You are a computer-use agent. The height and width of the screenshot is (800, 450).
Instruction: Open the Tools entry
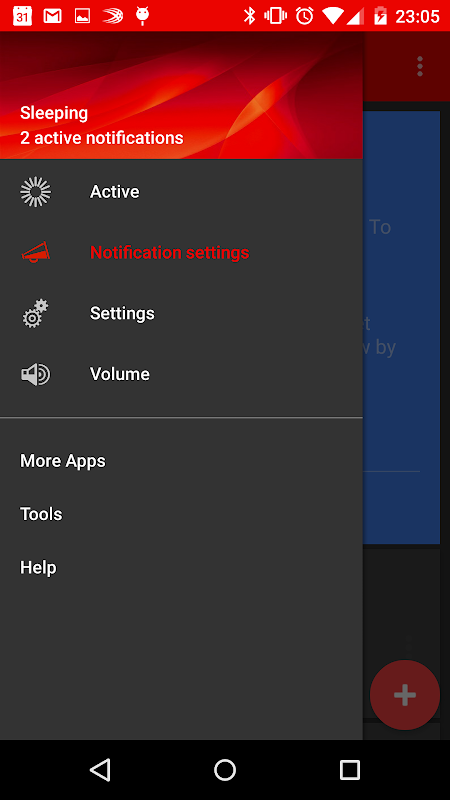(181, 514)
